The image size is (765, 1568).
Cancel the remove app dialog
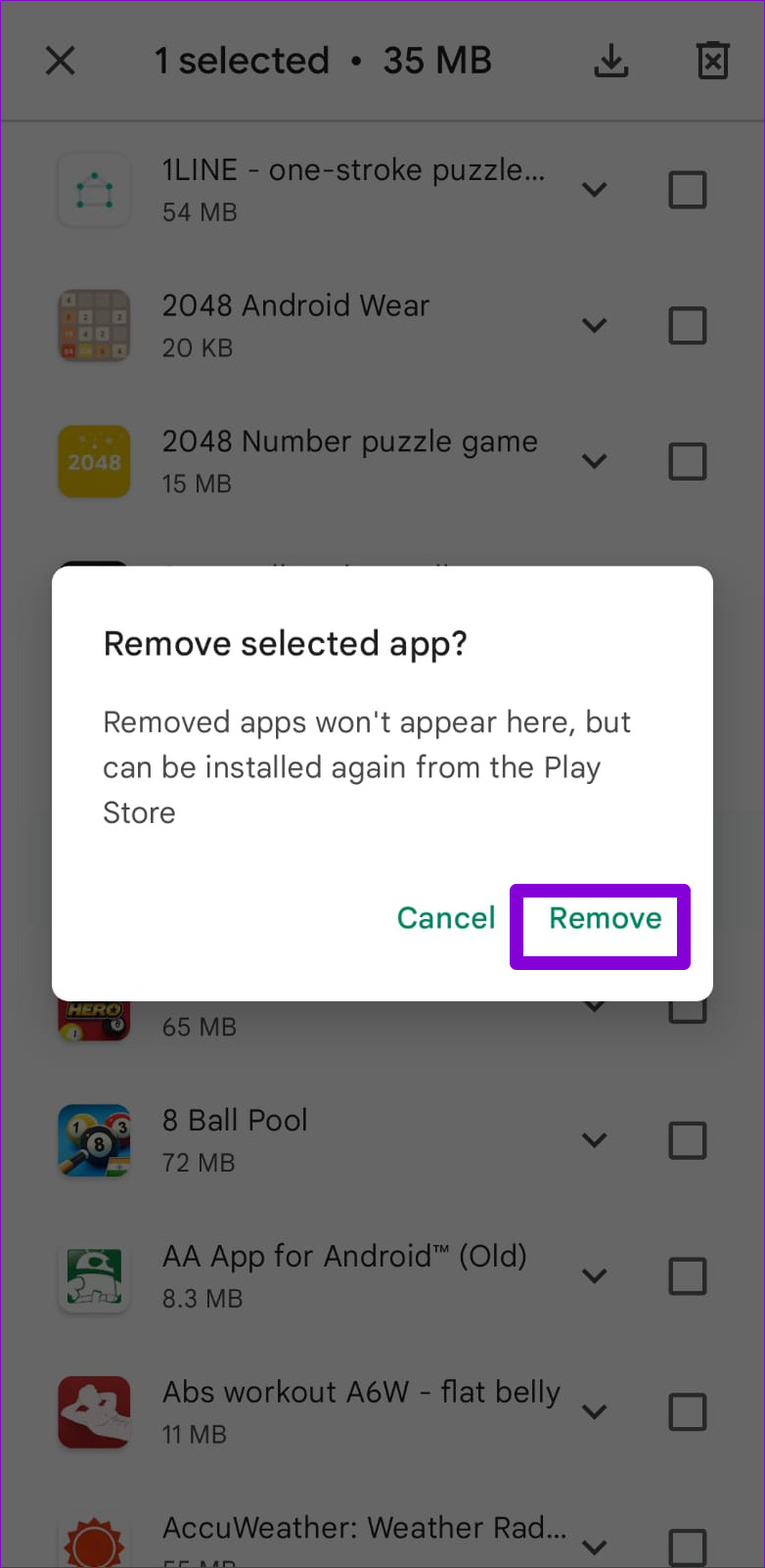446,918
